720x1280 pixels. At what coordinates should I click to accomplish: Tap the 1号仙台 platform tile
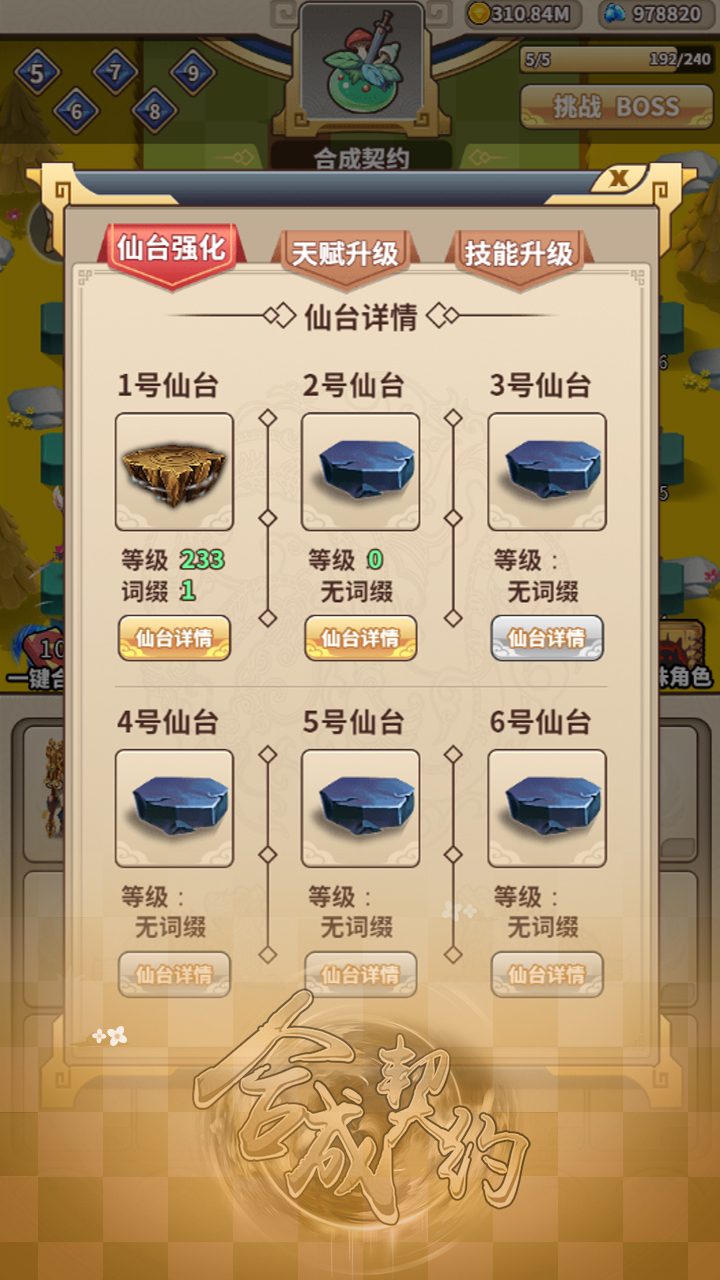click(174, 471)
